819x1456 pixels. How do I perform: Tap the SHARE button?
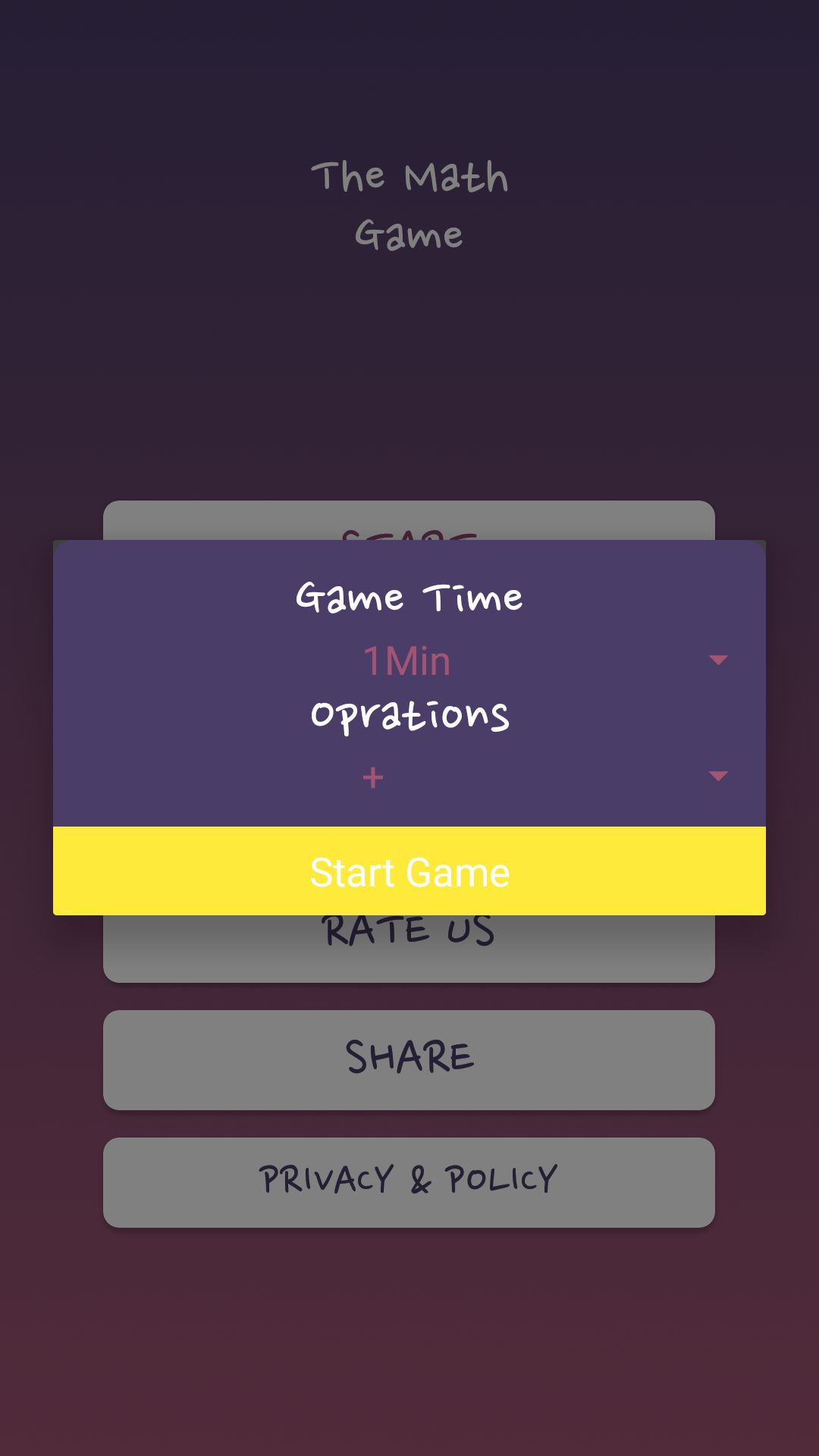(409, 1059)
